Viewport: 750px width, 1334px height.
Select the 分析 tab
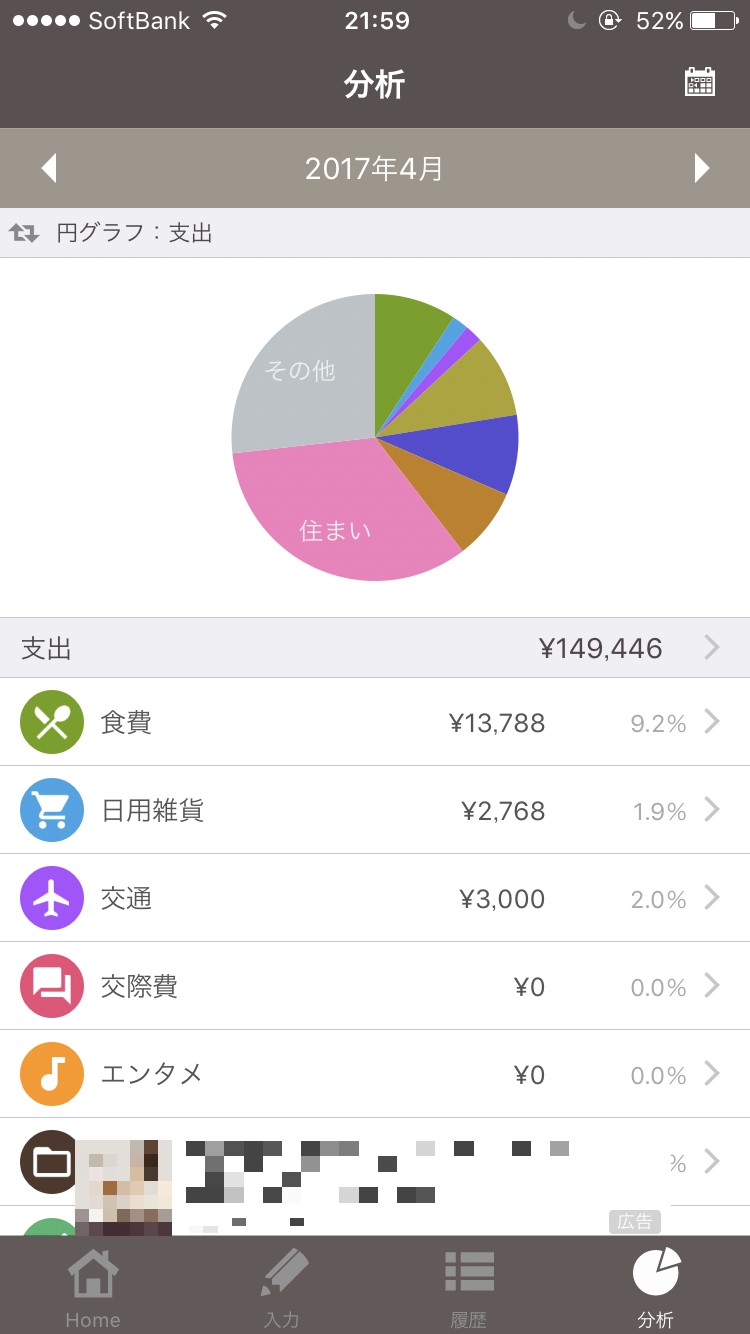(656, 1286)
